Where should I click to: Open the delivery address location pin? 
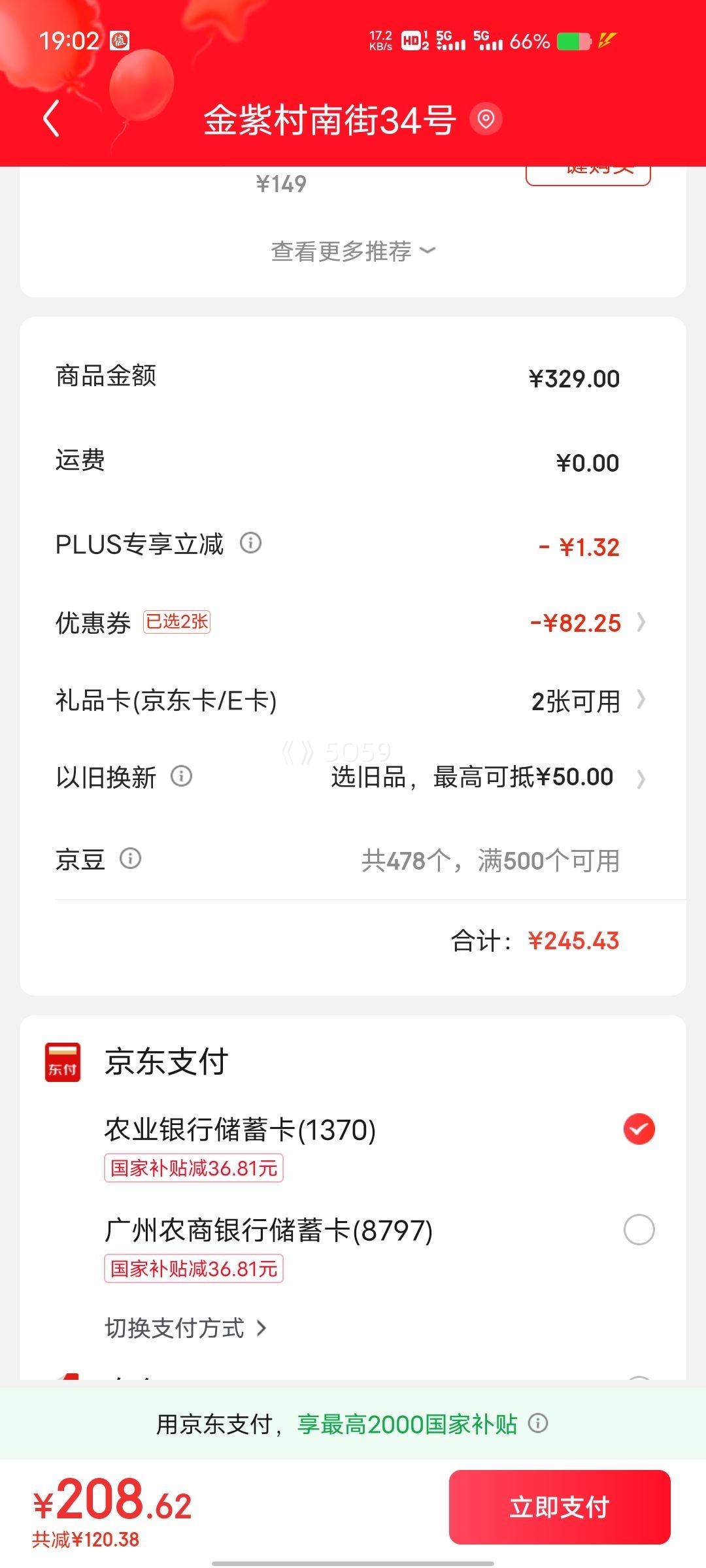(486, 119)
